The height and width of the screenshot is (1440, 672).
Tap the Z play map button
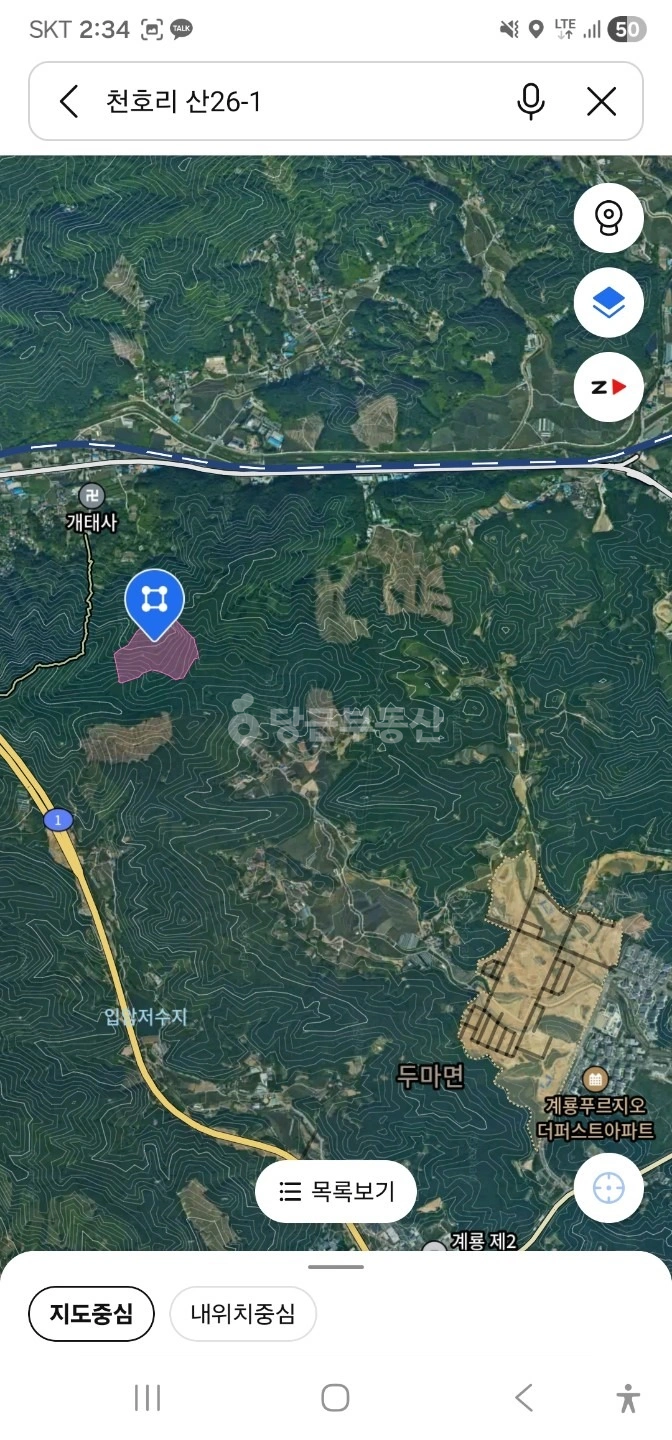(x=608, y=387)
